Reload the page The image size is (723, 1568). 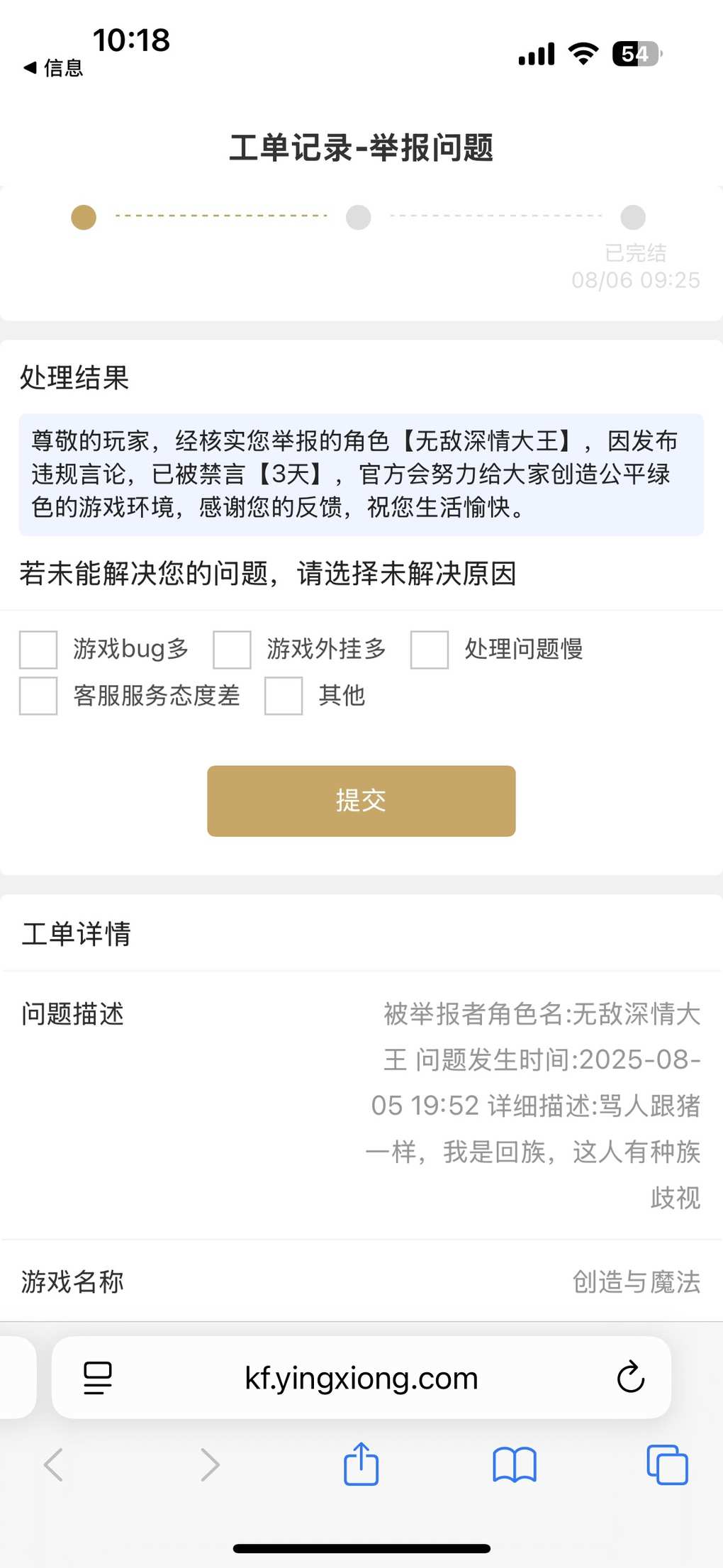click(x=630, y=1377)
